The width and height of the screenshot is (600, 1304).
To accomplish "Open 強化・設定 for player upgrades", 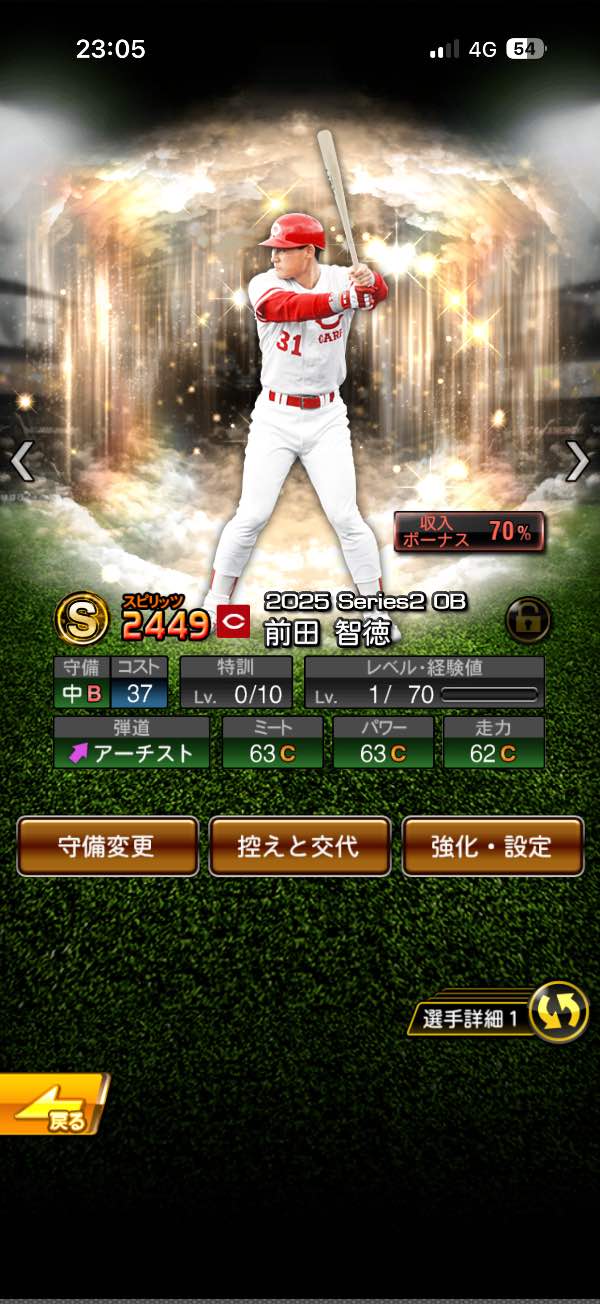I will point(492,846).
